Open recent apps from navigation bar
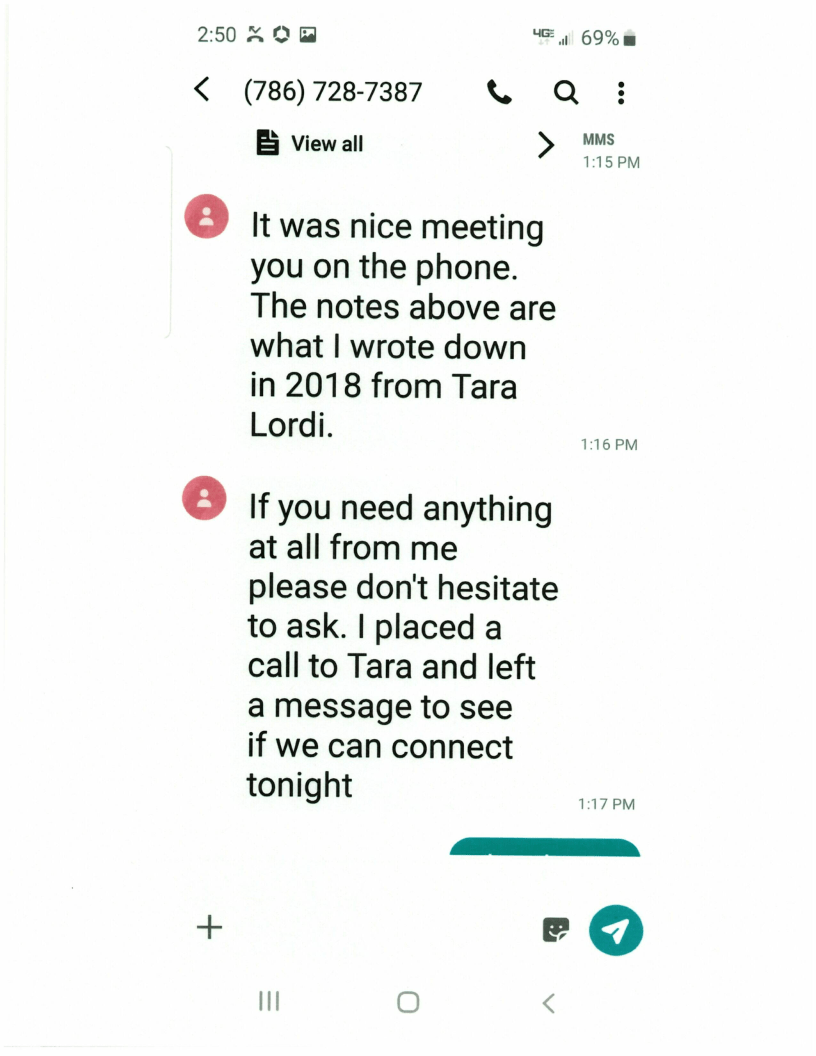The width and height of the screenshot is (816, 1056). tap(269, 1001)
